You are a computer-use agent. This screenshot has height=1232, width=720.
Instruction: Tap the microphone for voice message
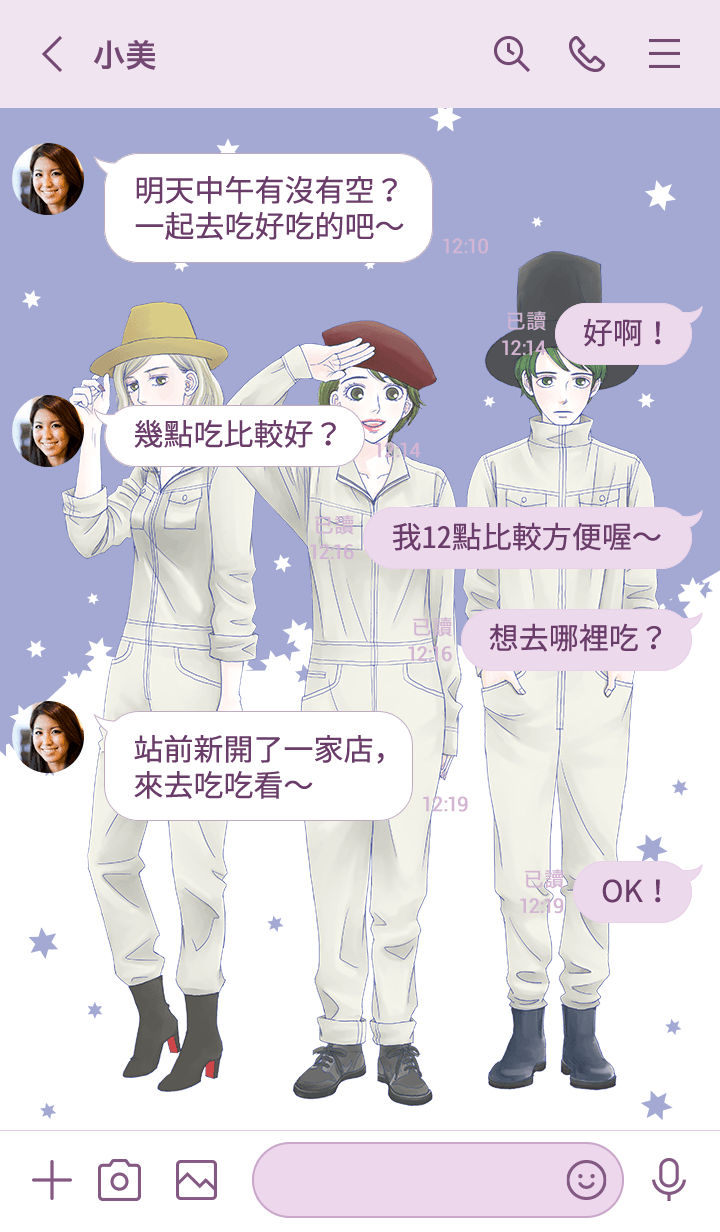pos(668,1181)
